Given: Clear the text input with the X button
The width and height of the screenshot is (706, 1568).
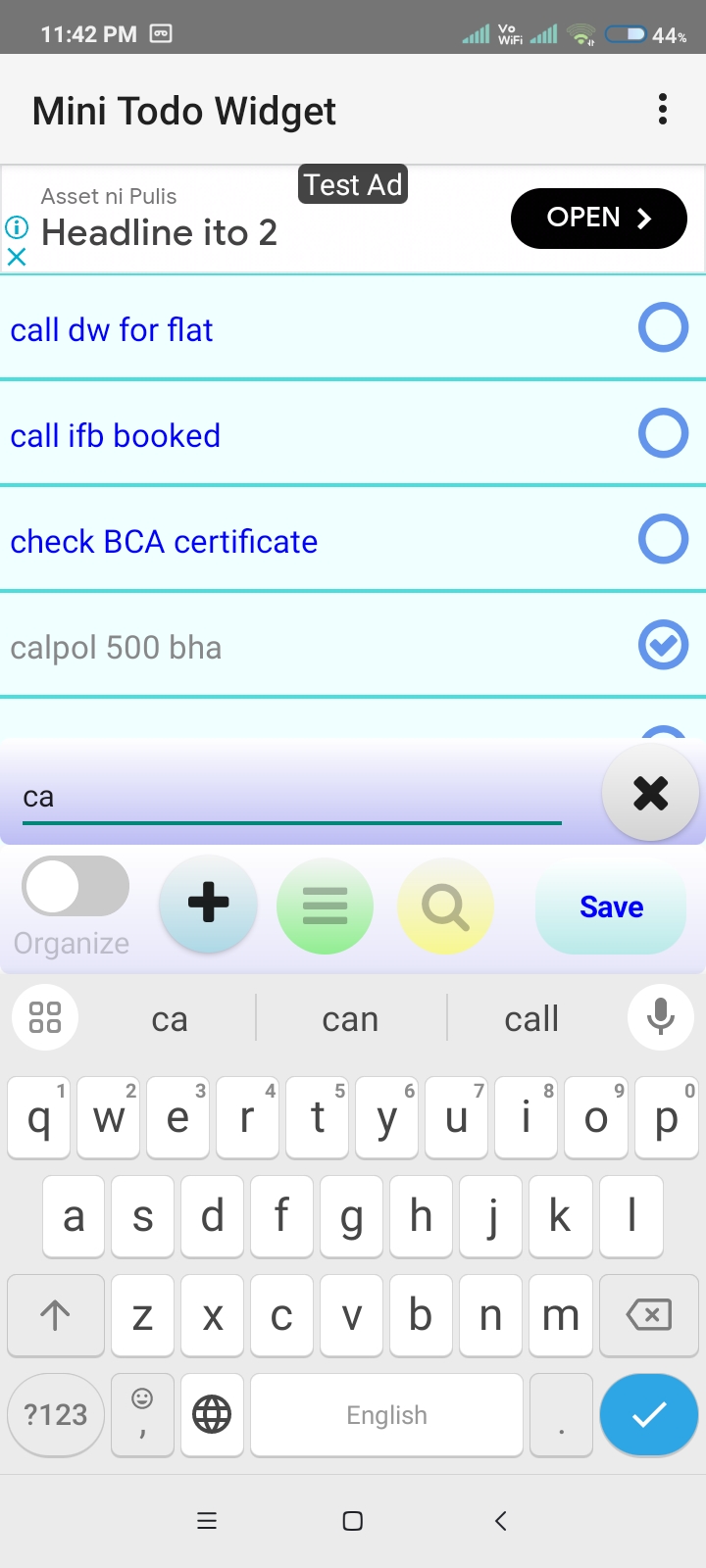Looking at the screenshot, I should [650, 793].
